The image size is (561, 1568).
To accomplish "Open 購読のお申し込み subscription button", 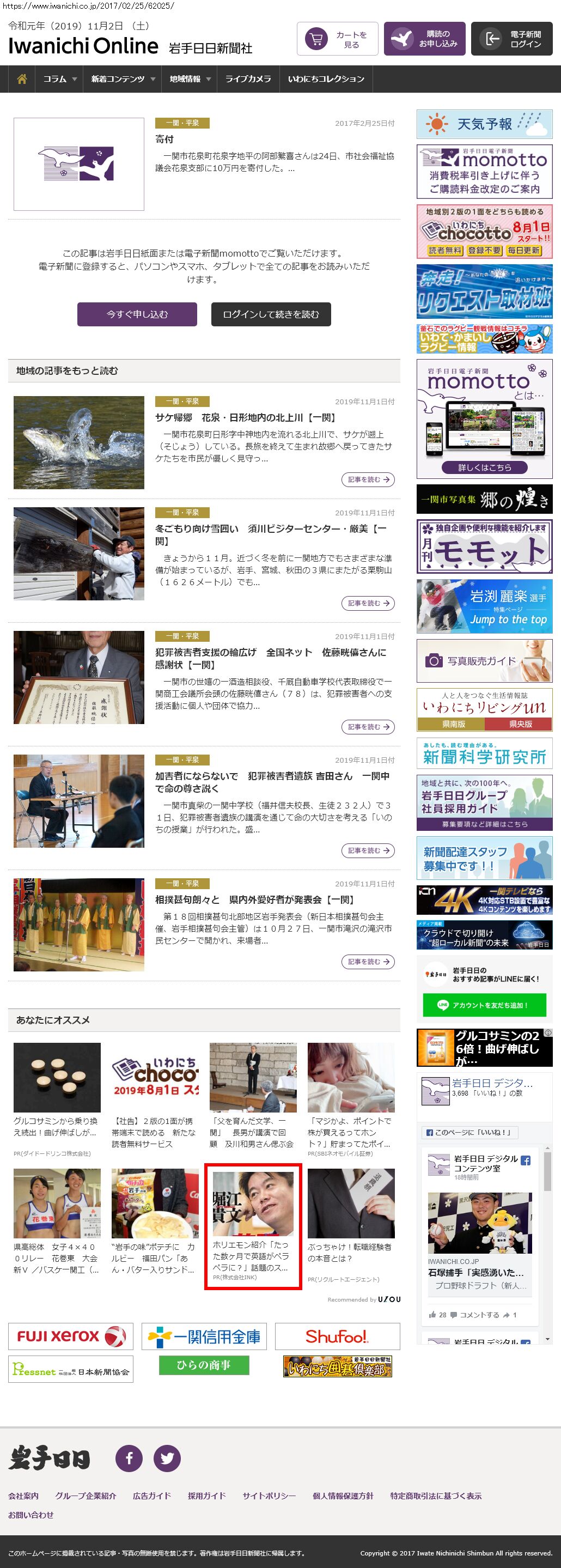I will tap(425, 40).
